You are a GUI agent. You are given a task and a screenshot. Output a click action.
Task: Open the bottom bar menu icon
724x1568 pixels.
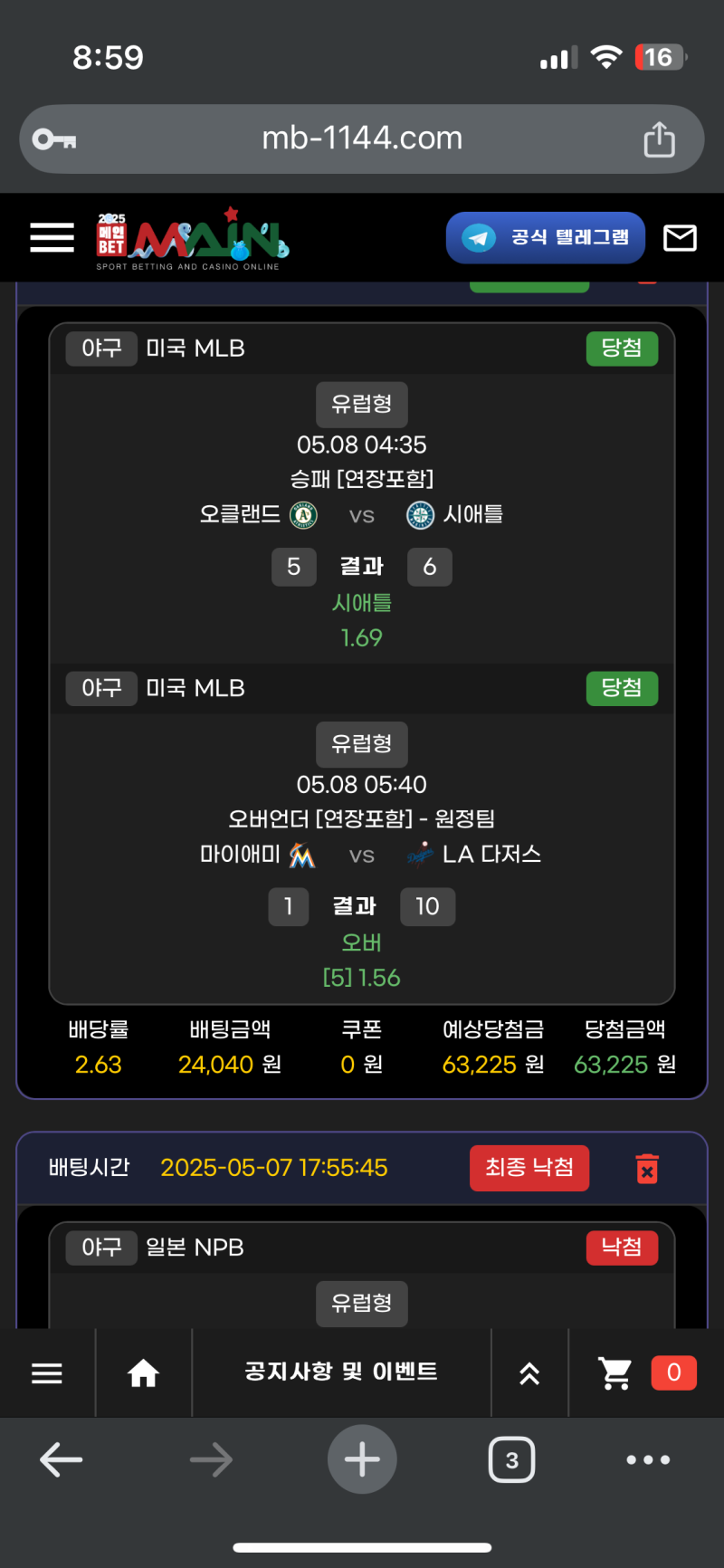click(x=47, y=1372)
